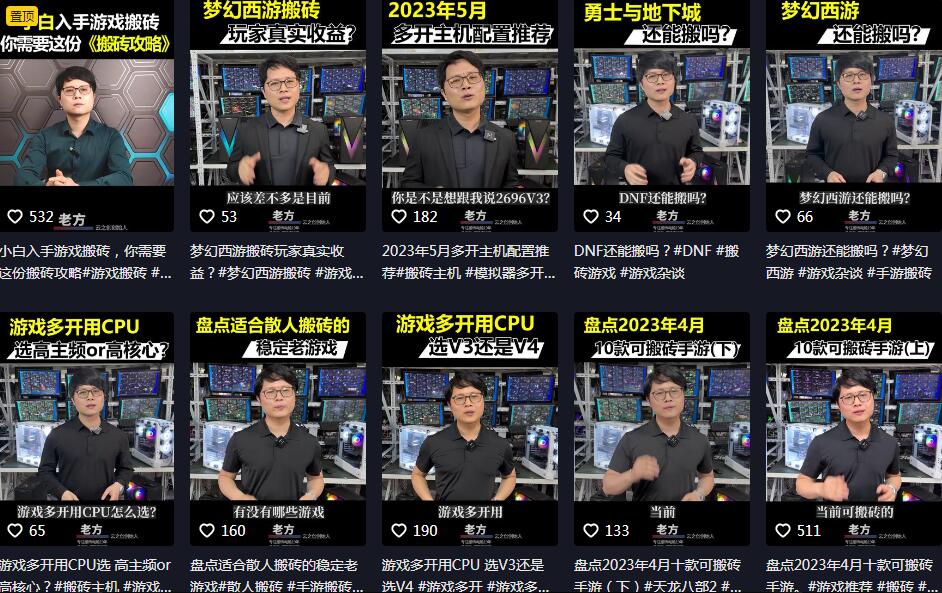Open the 10款可搬砖手游(下) video
The image size is (942, 593).
coord(662,430)
